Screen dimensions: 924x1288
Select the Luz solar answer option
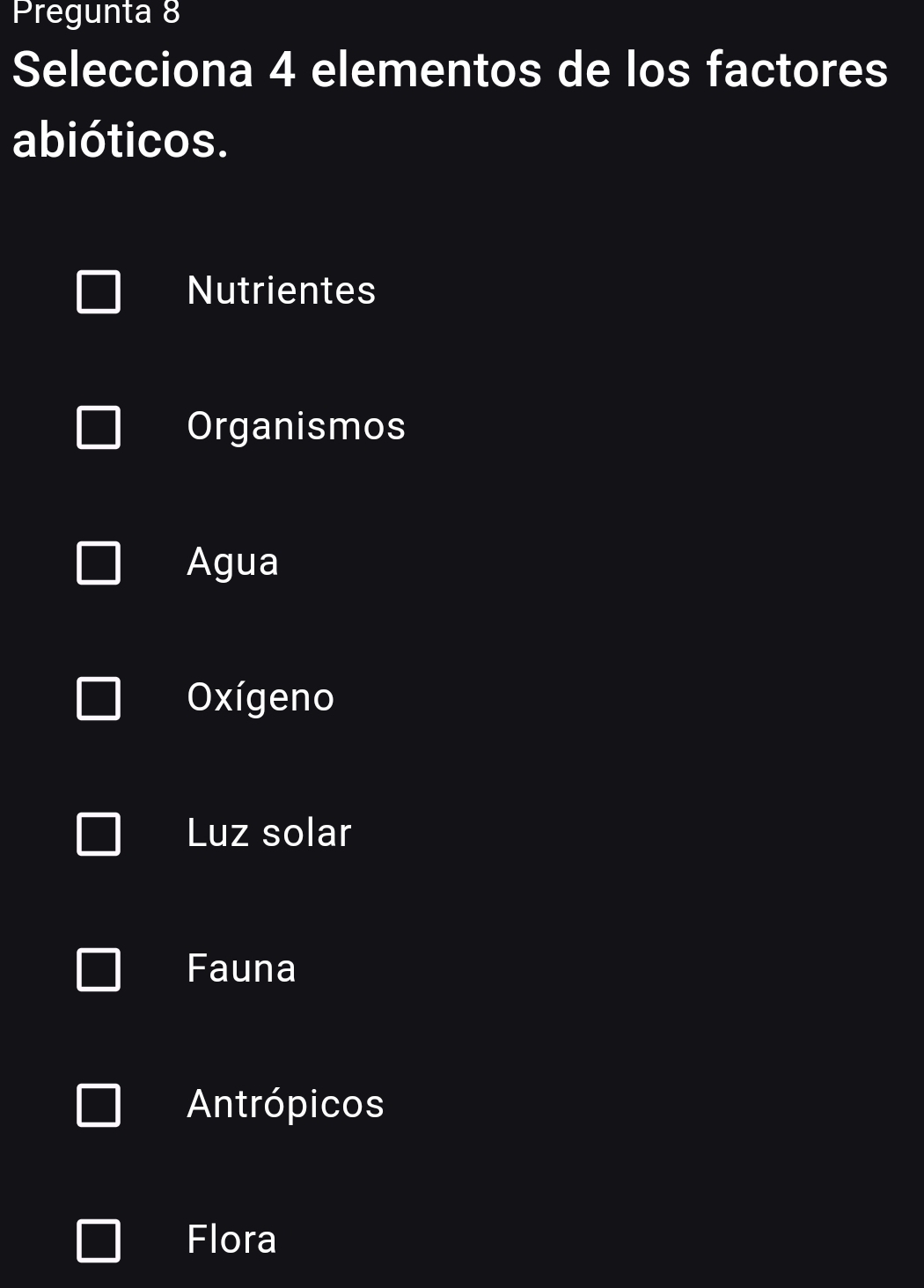(268, 834)
